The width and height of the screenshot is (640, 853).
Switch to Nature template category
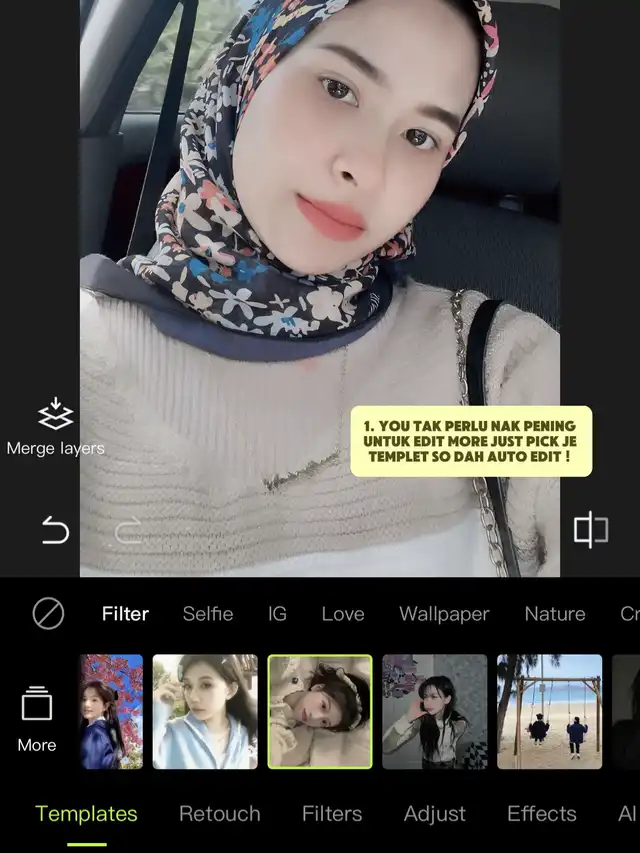(x=555, y=614)
